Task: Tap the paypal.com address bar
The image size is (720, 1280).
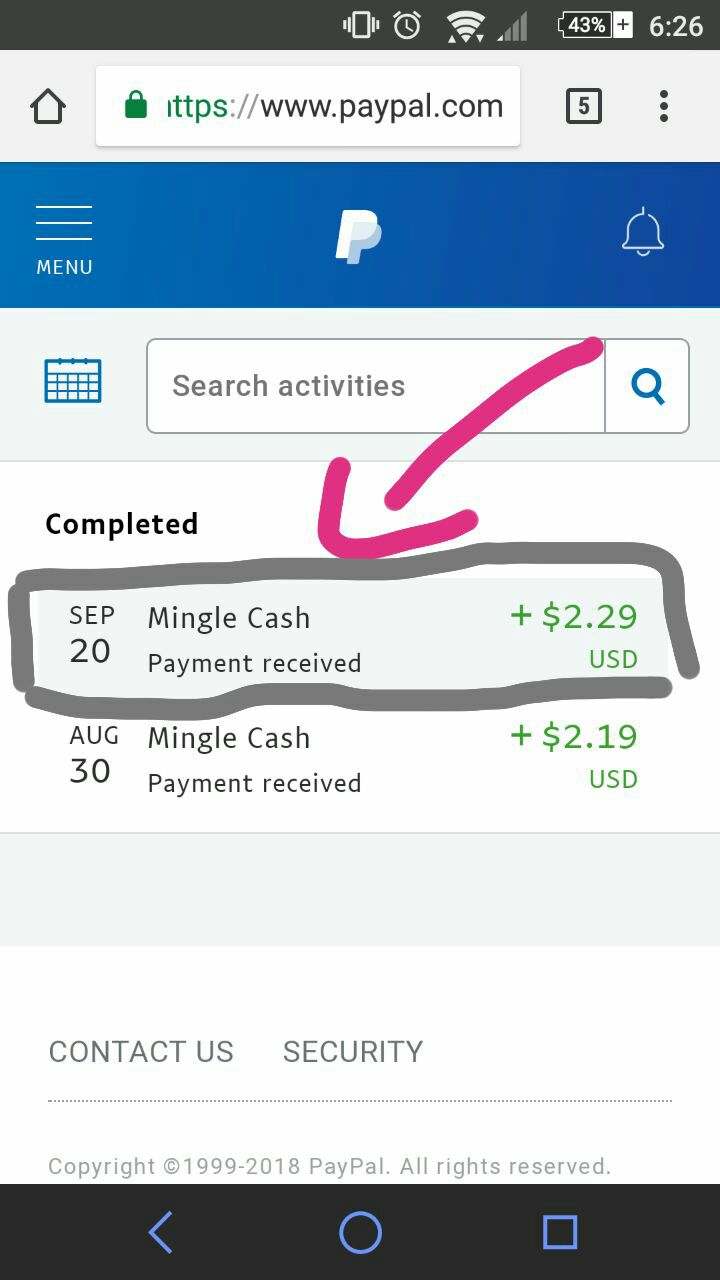Action: point(308,106)
